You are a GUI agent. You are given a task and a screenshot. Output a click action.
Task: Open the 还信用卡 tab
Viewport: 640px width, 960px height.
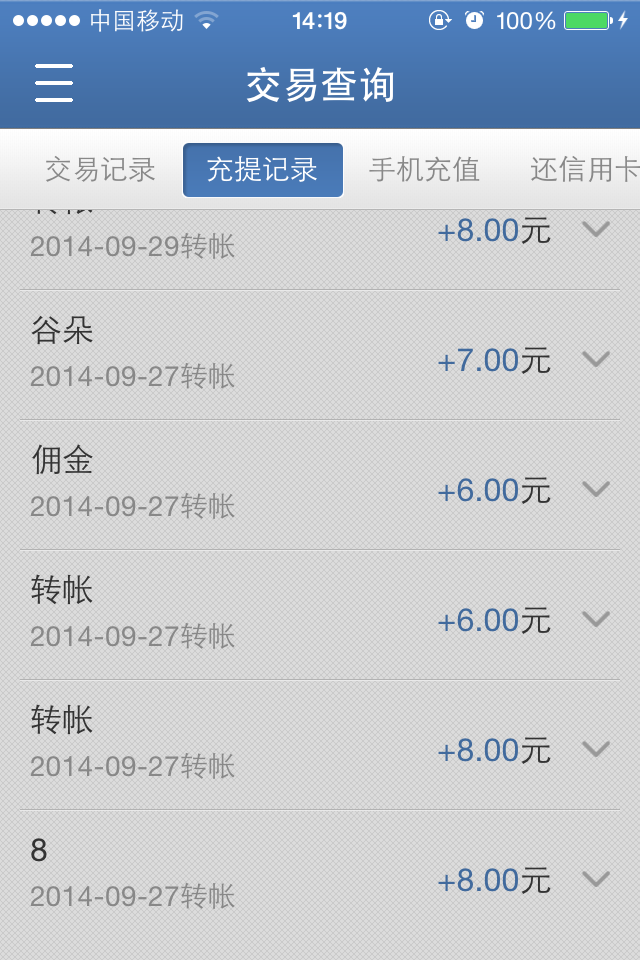pos(584,170)
